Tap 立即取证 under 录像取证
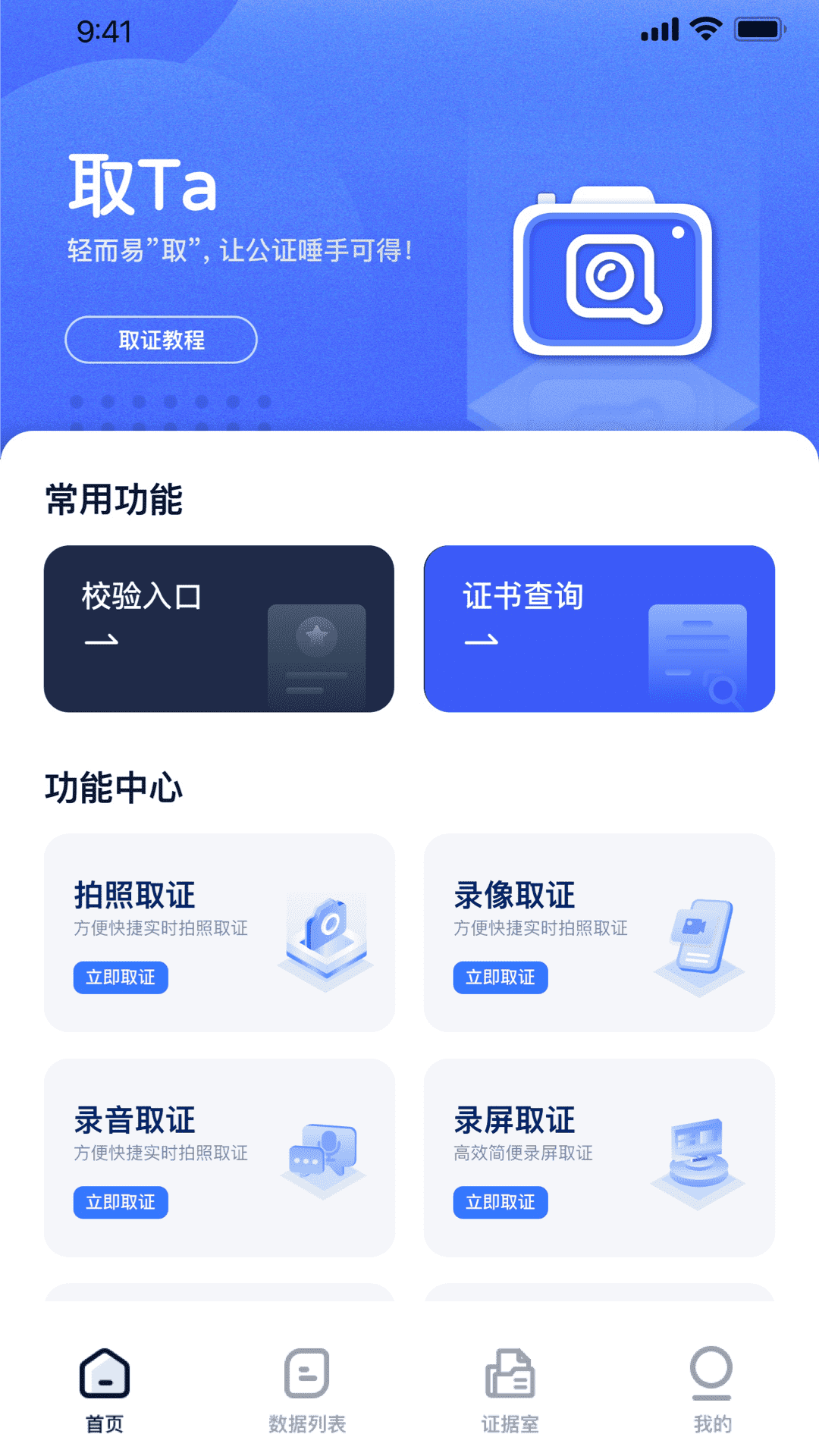 tap(500, 977)
